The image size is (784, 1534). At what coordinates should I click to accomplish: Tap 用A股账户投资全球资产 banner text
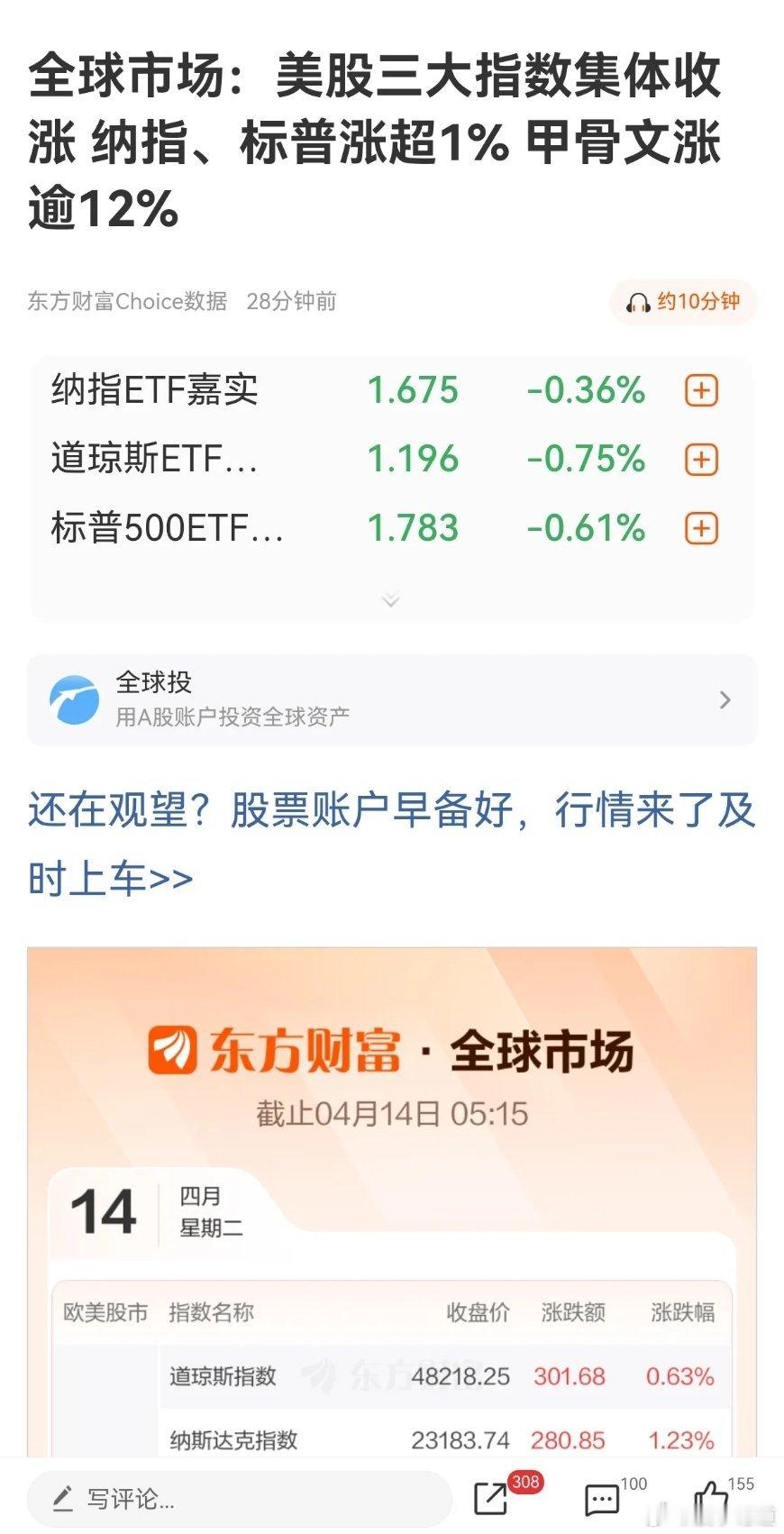pos(234,717)
